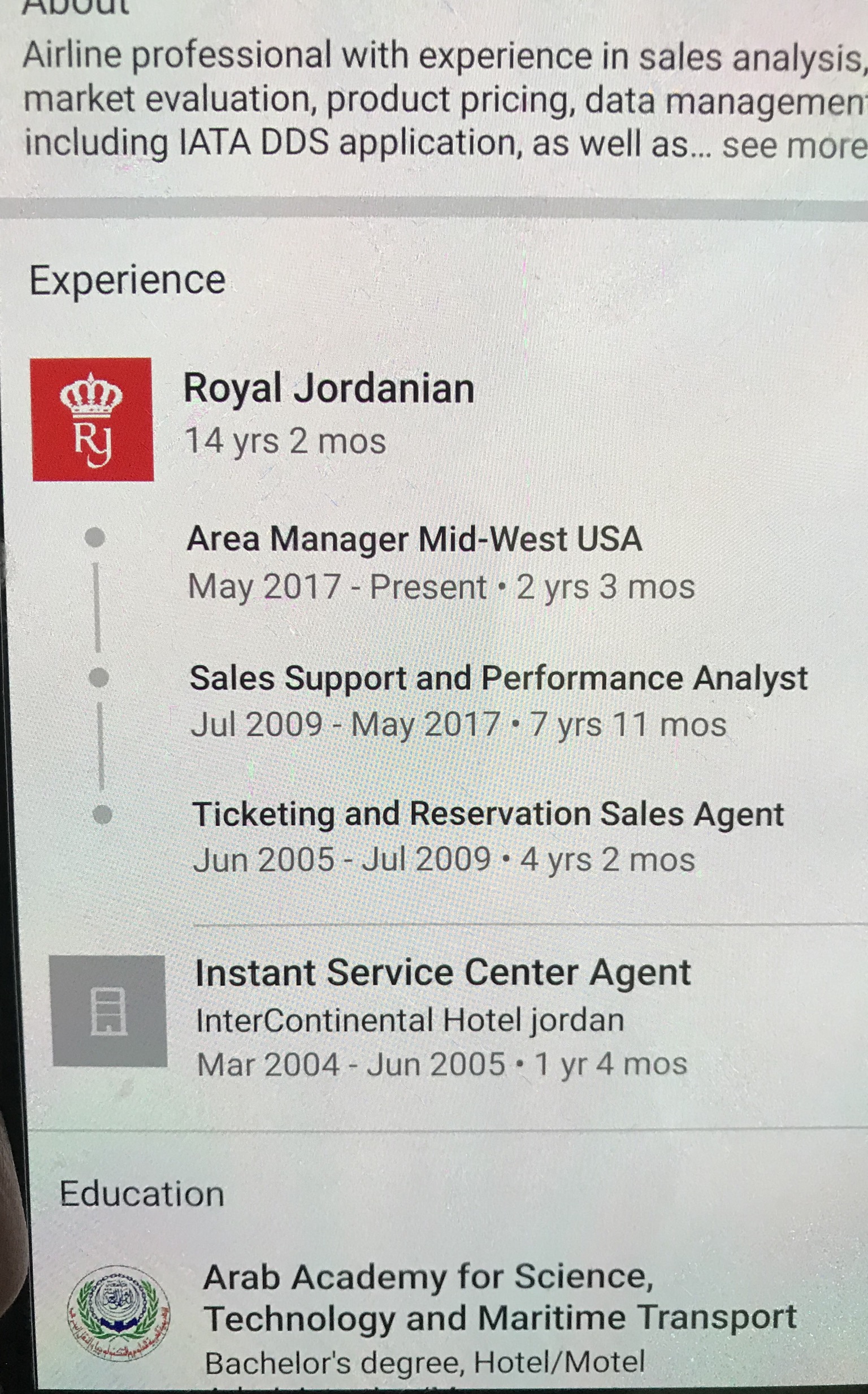The height and width of the screenshot is (1394, 868).
Task: Open Instant Service Center Agent experience
Action: (x=442, y=973)
